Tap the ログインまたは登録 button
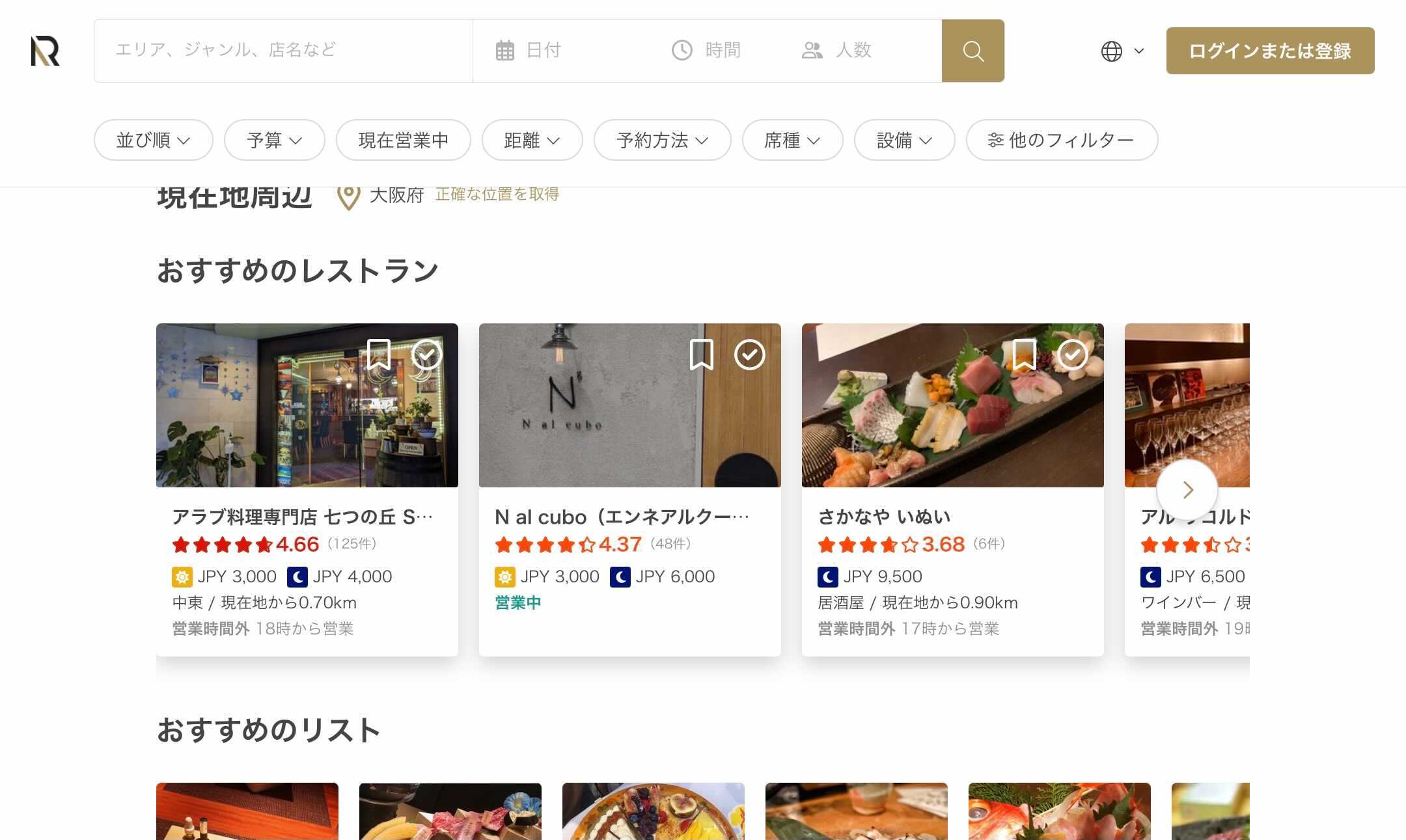The width and height of the screenshot is (1406, 840). [x=1269, y=51]
